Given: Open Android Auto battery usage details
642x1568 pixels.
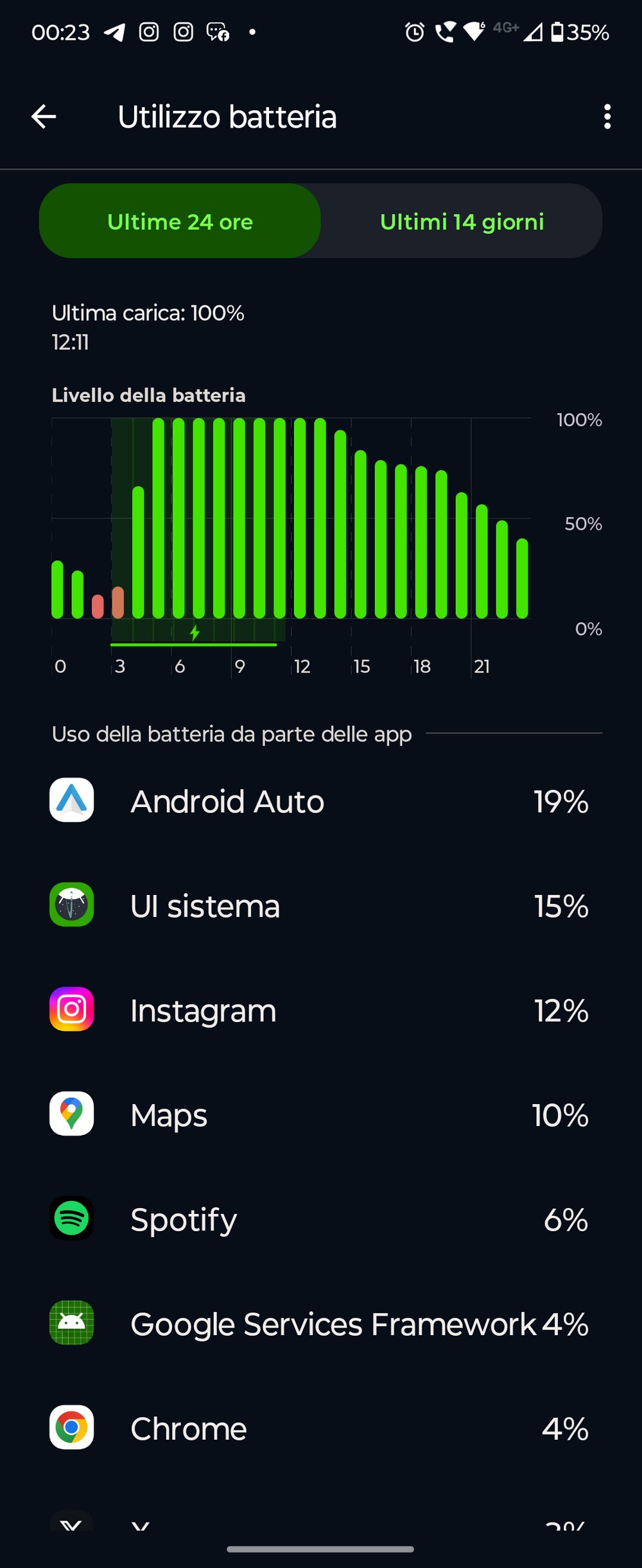Looking at the screenshot, I should [x=321, y=801].
